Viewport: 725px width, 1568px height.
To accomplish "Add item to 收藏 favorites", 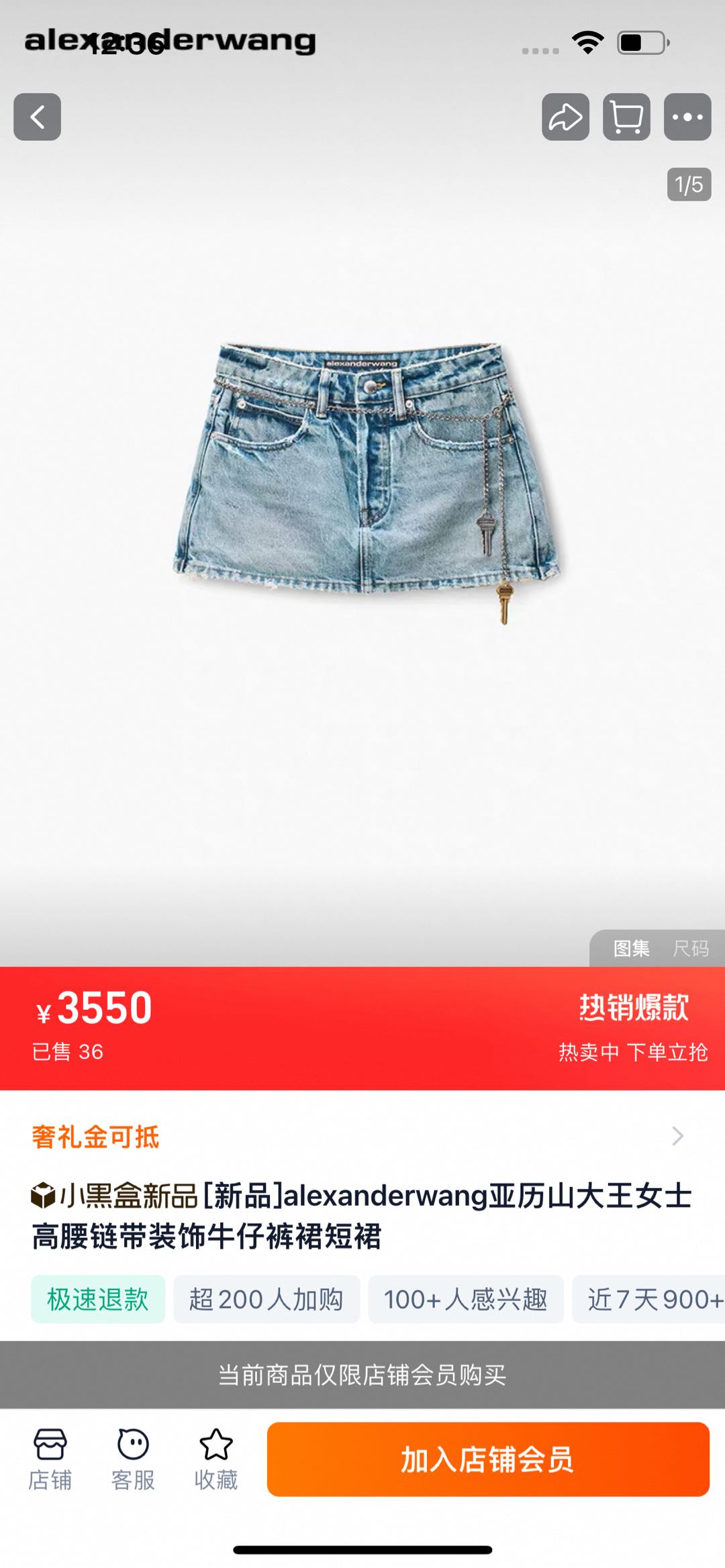I will [216, 1460].
